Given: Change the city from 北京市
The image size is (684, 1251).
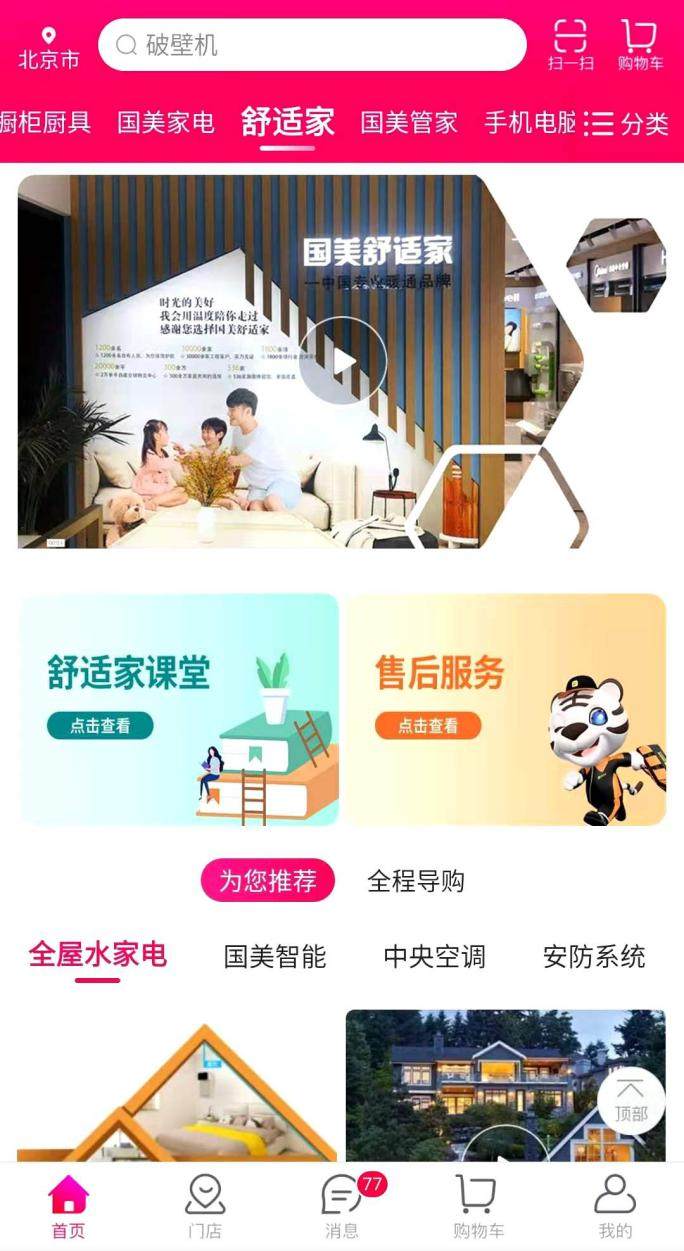Looking at the screenshot, I should pyautogui.click(x=48, y=49).
